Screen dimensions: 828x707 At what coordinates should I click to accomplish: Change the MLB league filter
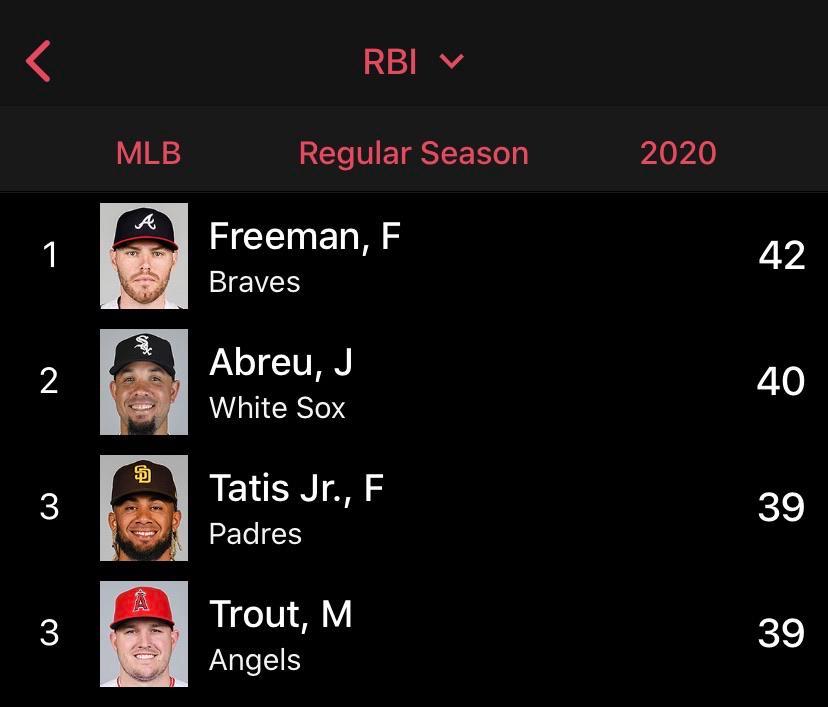[x=148, y=153]
